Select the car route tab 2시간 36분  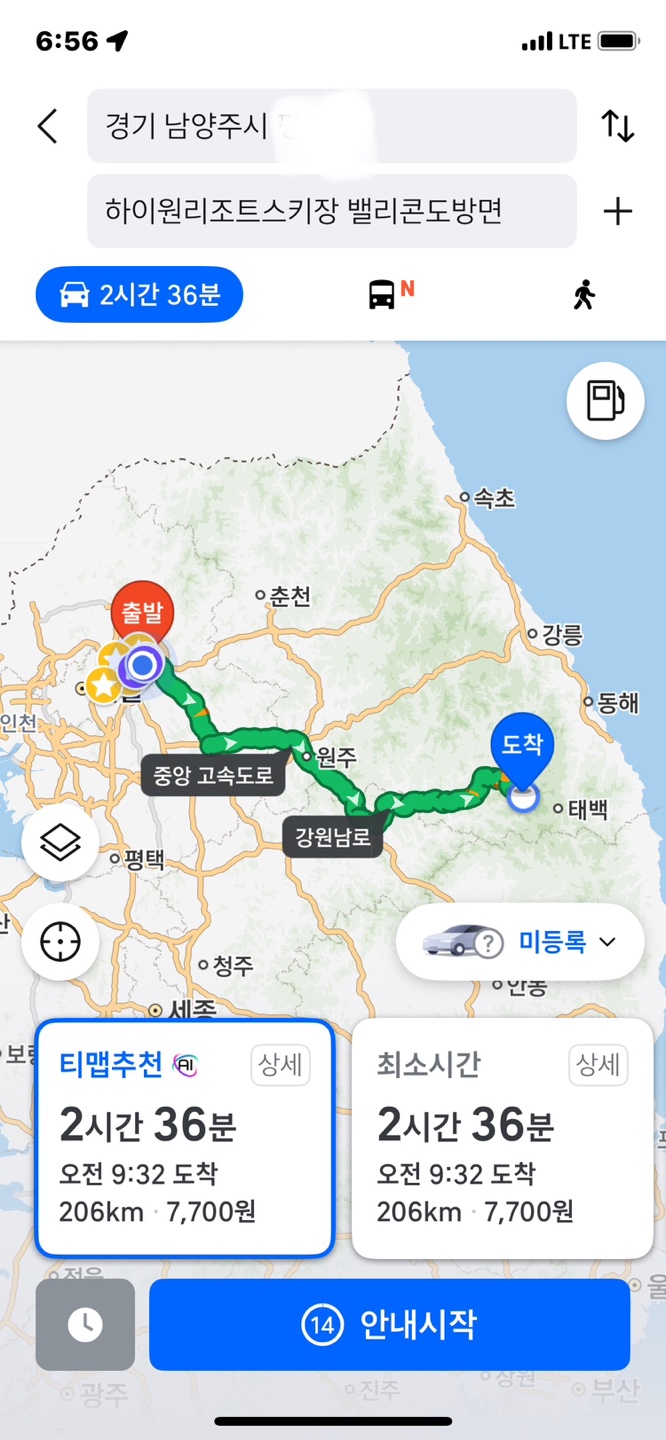pos(140,294)
